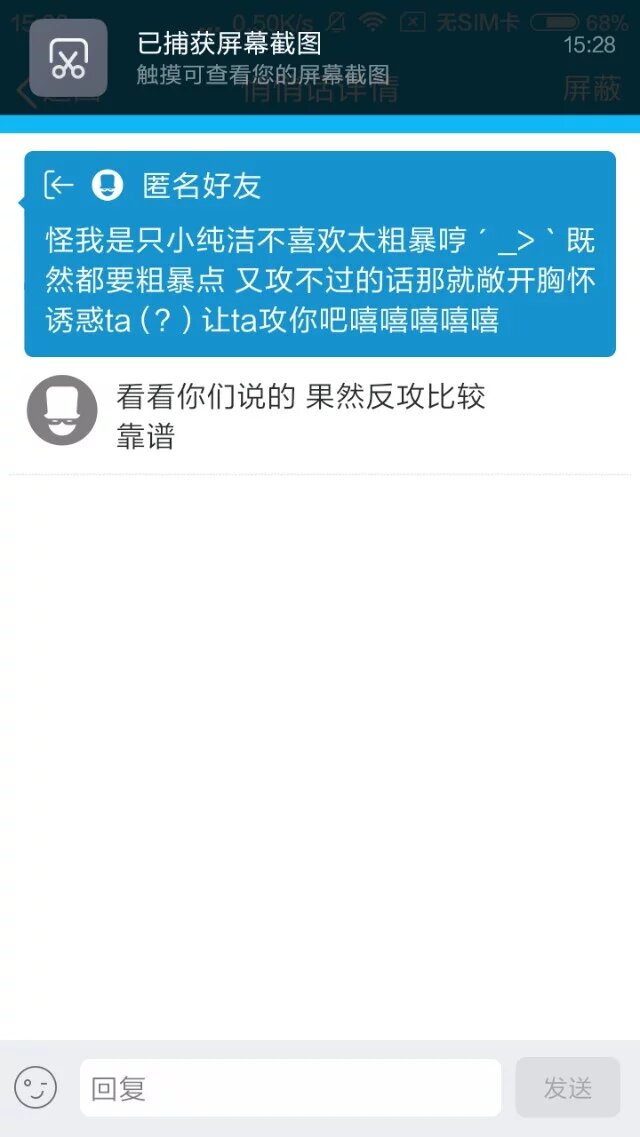
Task: Open the 匿名好友 whisper bubble
Action: click(x=320, y=254)
